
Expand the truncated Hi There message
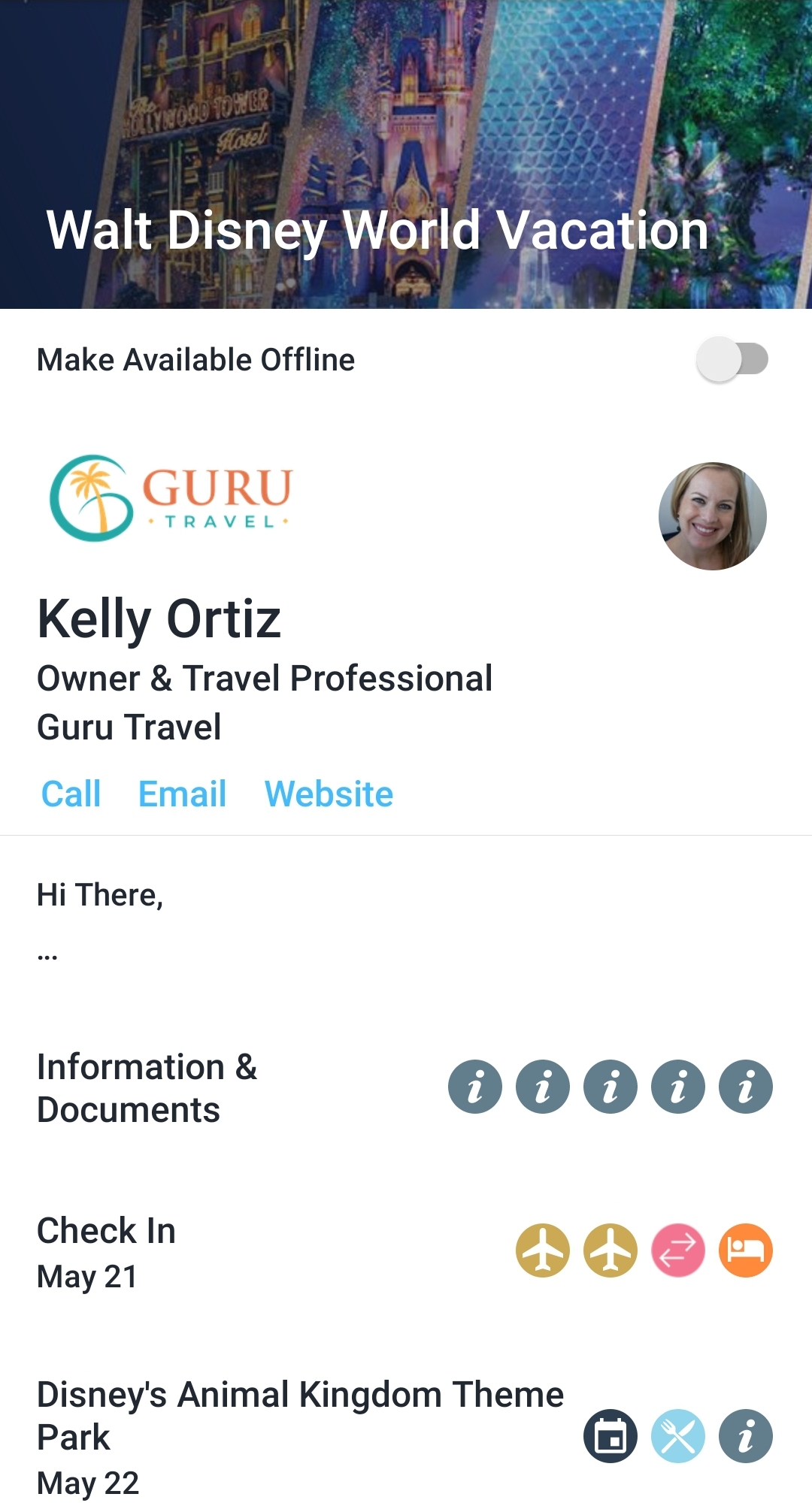pyautogui.click(x=47, y=956)
